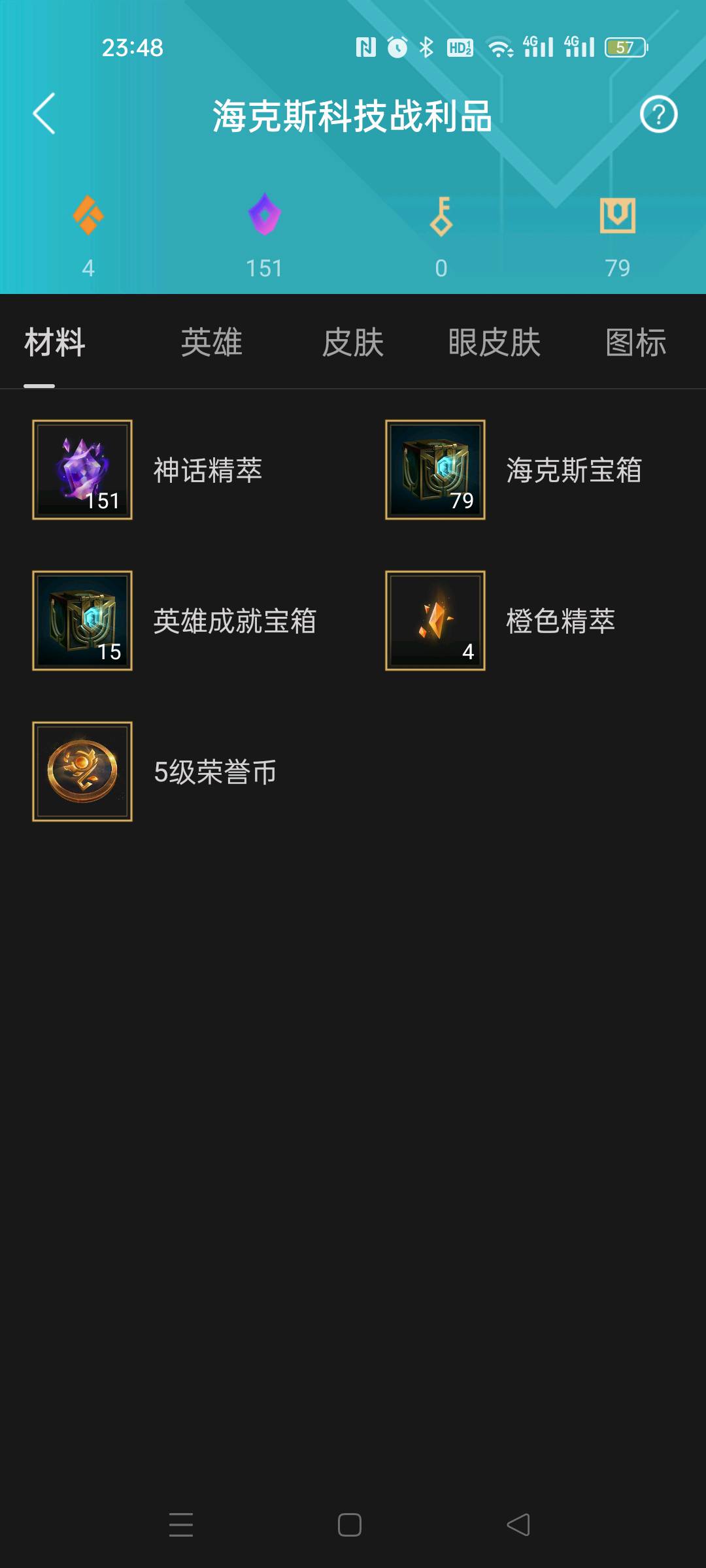Open the system recent apps button
The width and height of the screenshot is (706, 1568).
pyautogui.click(x=181, y=1525)
